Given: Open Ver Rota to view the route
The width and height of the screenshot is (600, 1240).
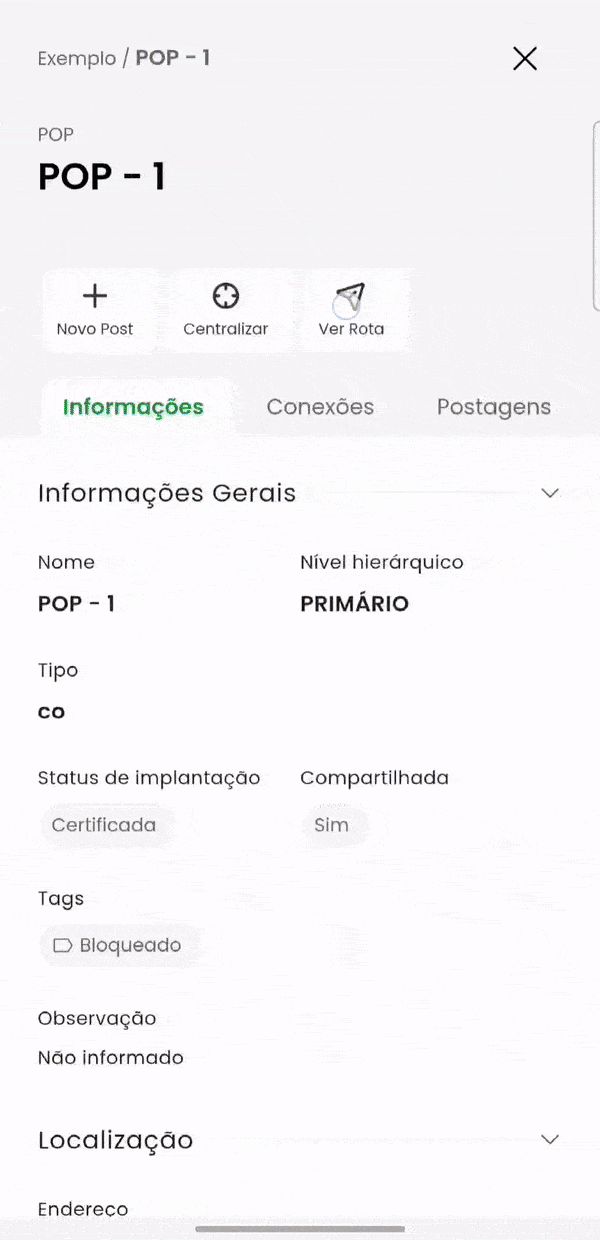Looking at the screenshot, I should [351, 310].
